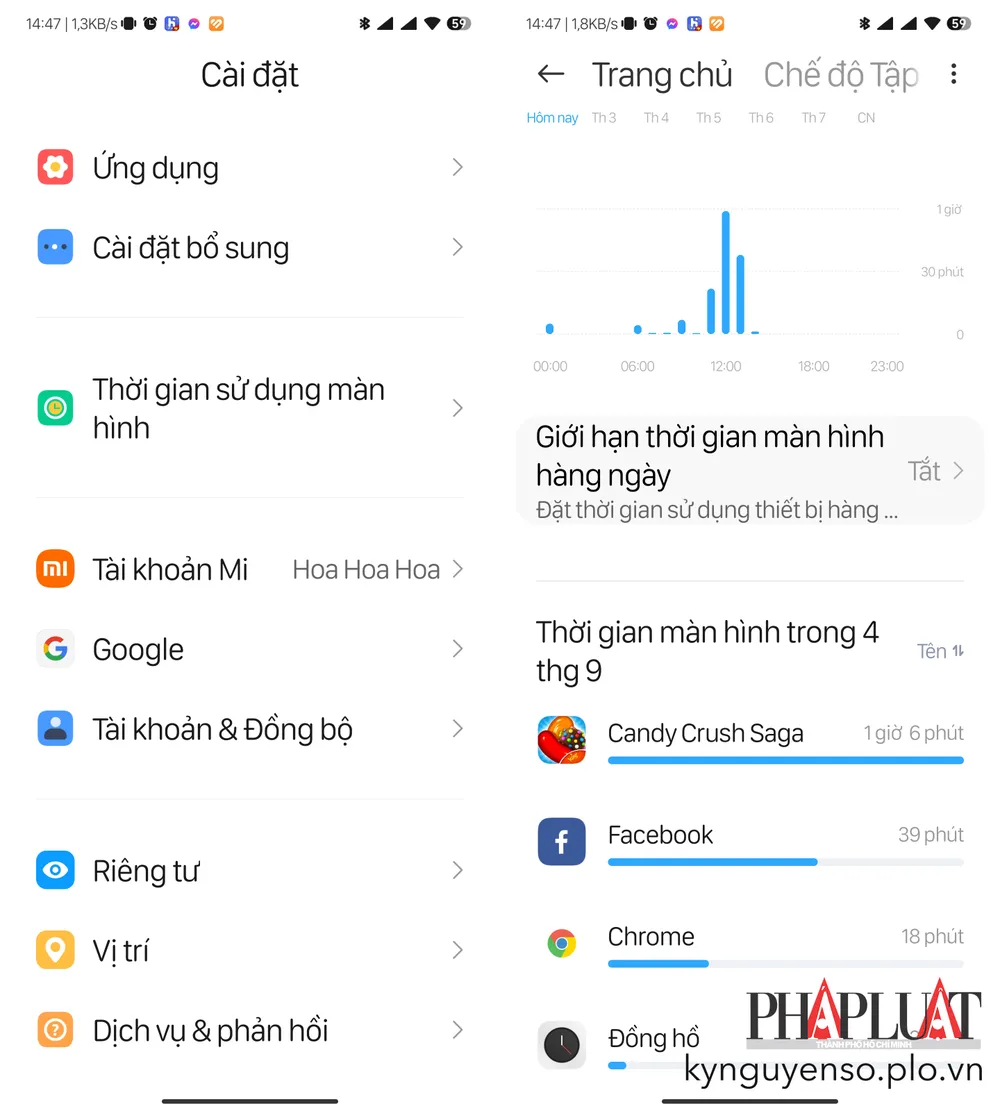Tap the Facebook icon in the usage list

click(x=561, y=842)
